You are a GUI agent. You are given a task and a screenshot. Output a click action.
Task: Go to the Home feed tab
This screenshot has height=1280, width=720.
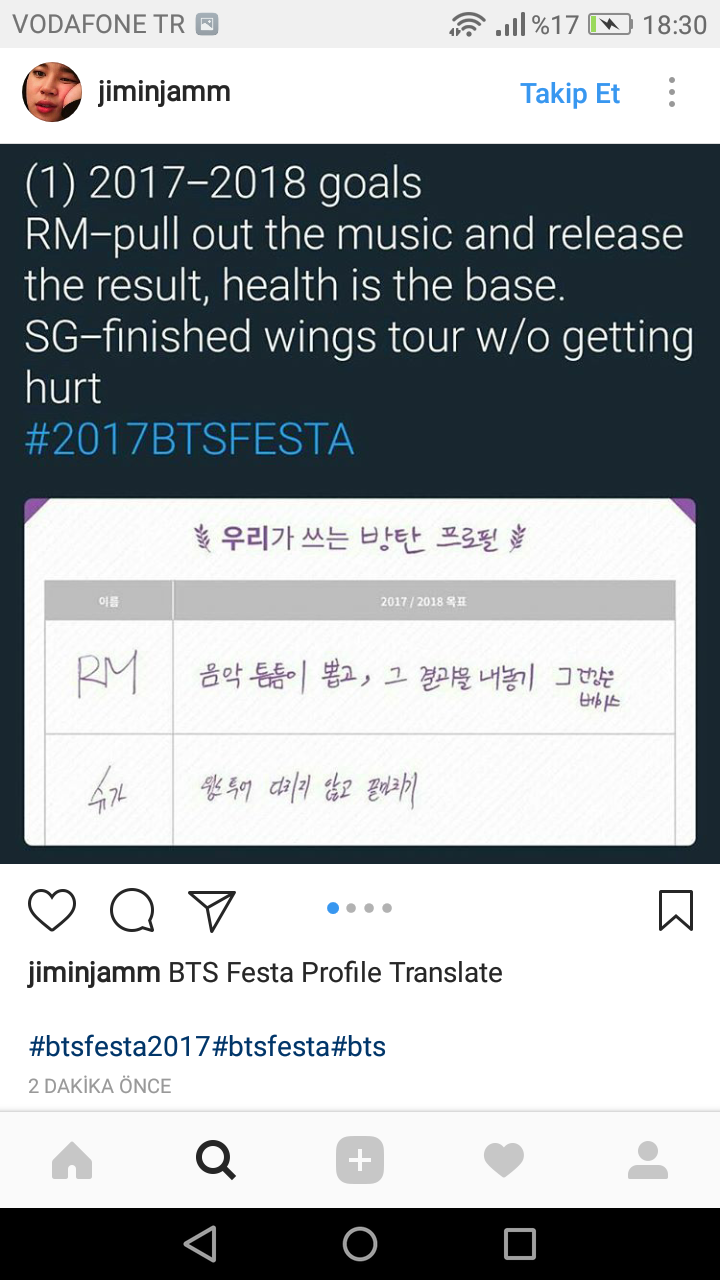click(x=72, y=1160)
